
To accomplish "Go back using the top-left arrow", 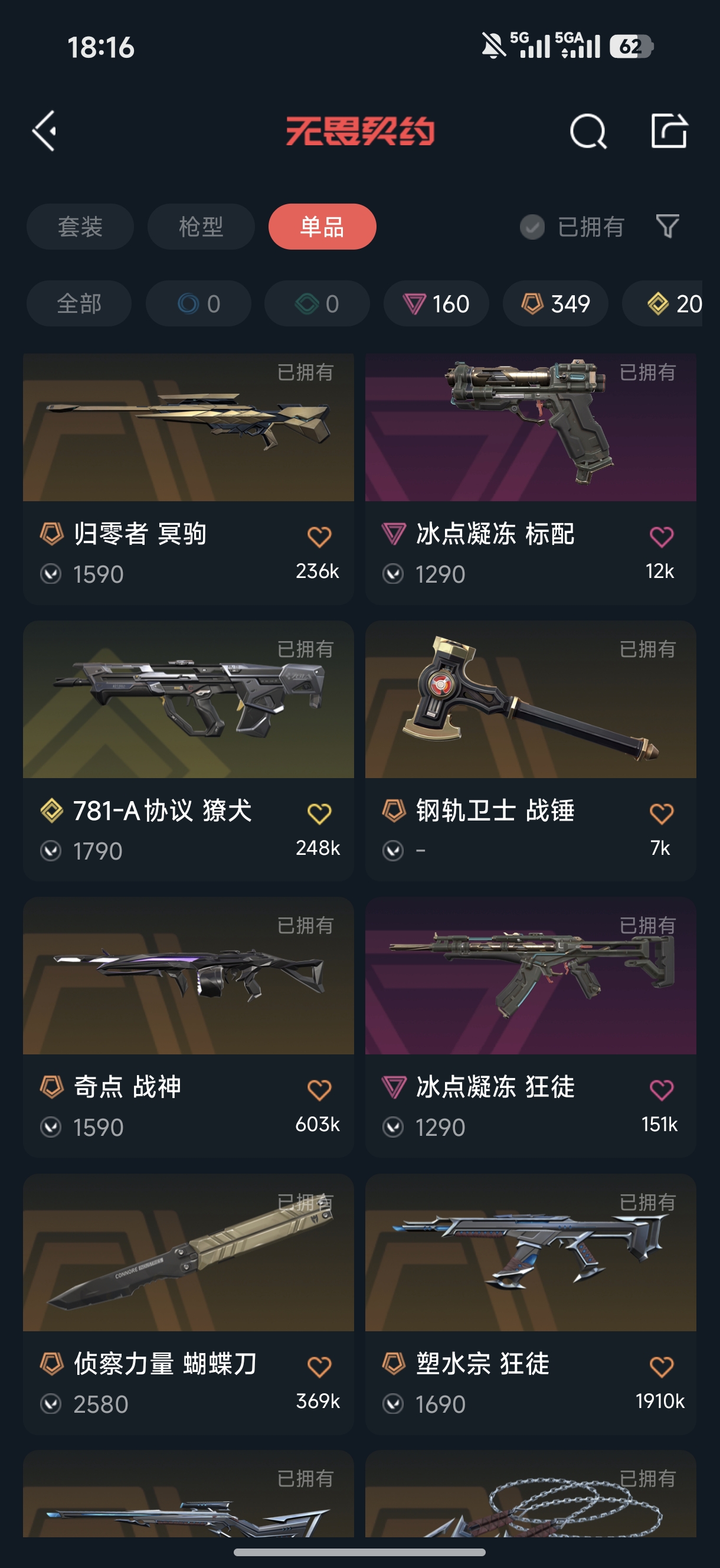I will pos(45,131).
